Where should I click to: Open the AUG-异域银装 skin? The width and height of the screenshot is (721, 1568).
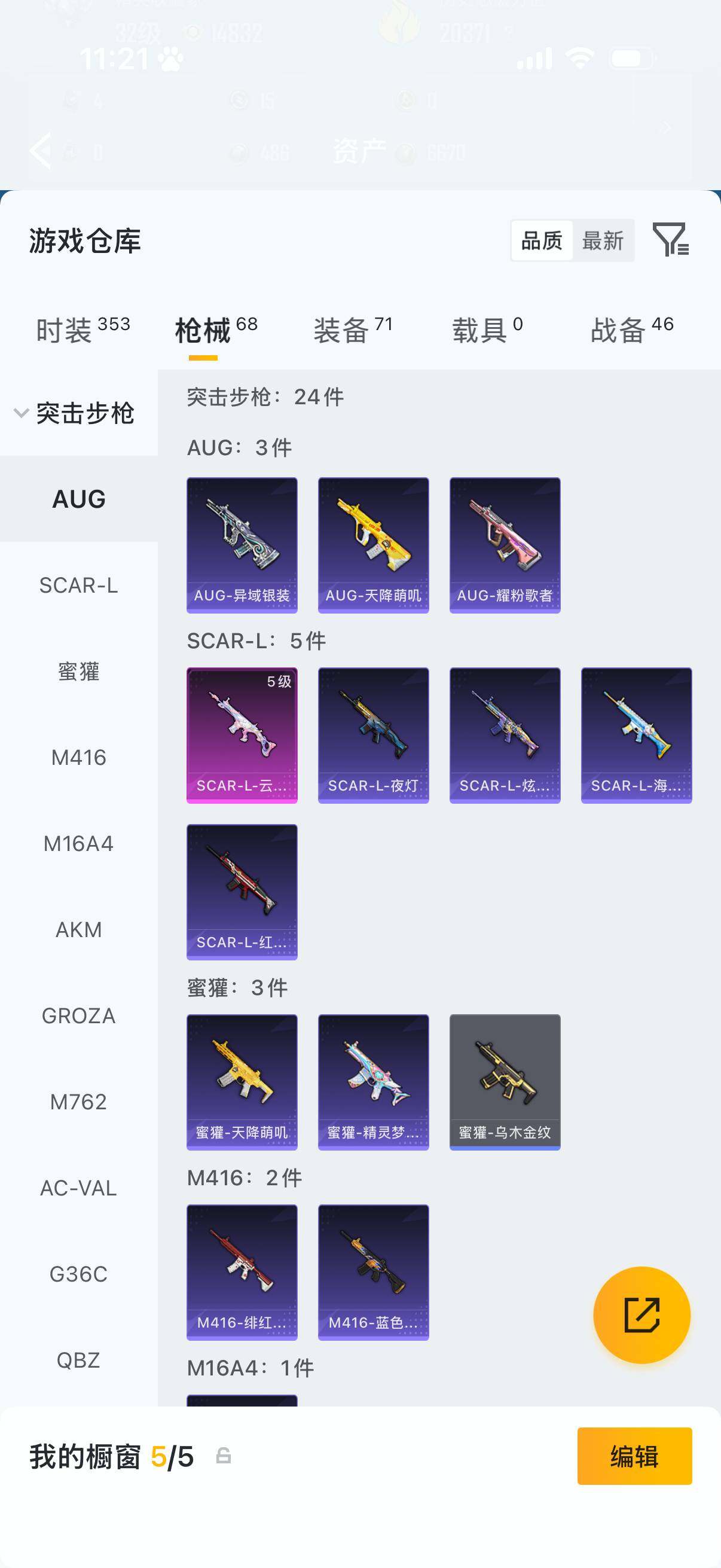pyautogui.click(x=242, y=545)
